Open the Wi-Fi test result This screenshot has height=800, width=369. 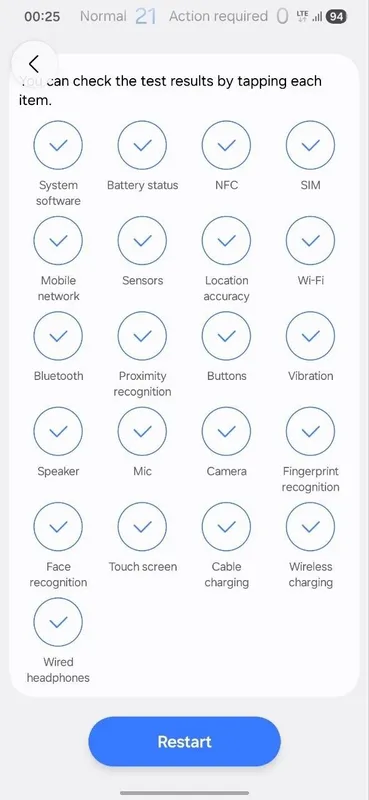(310, 241)
